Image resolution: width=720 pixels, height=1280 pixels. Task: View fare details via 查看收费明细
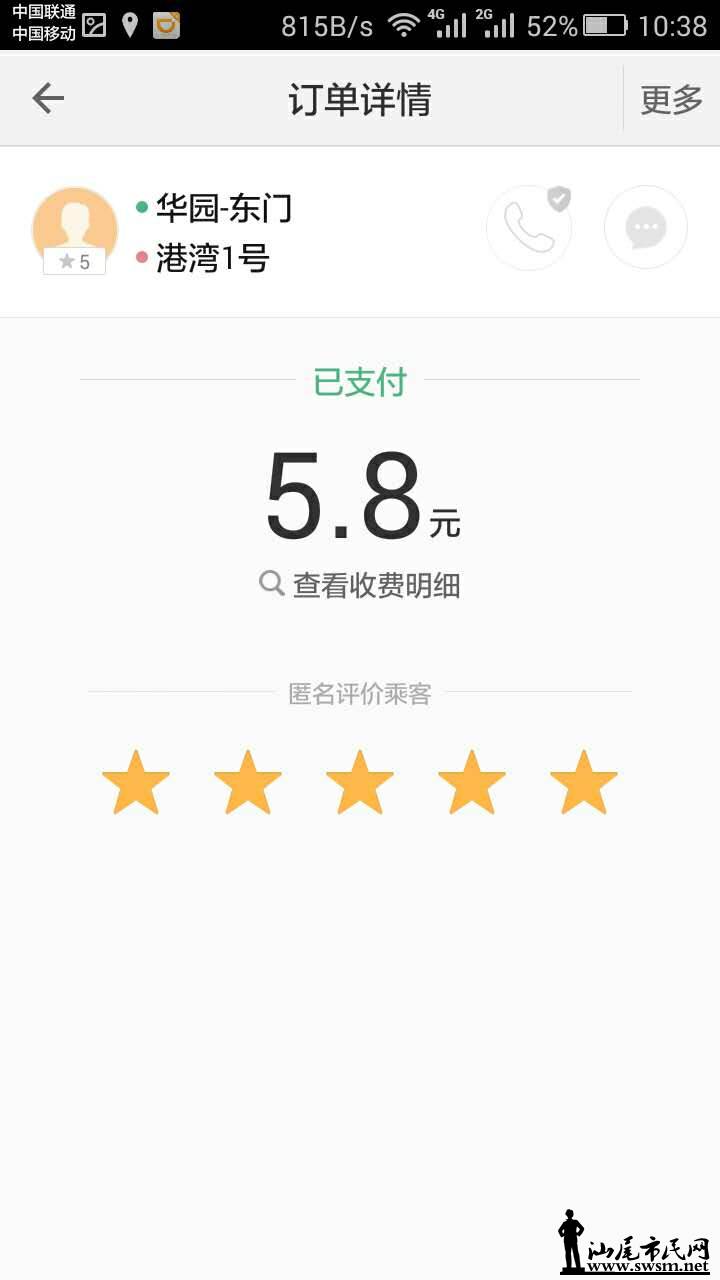pos(360,584)
